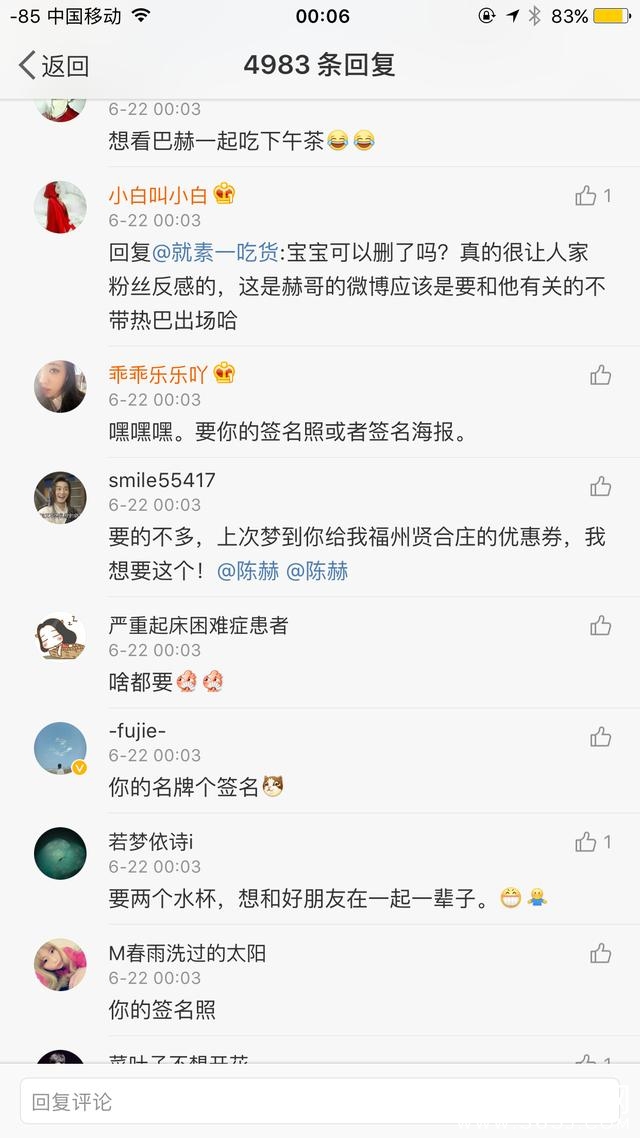
Task: Open -fujie-'s verified profile avatar
Action: pyautogui.click(x=60, y=748)
